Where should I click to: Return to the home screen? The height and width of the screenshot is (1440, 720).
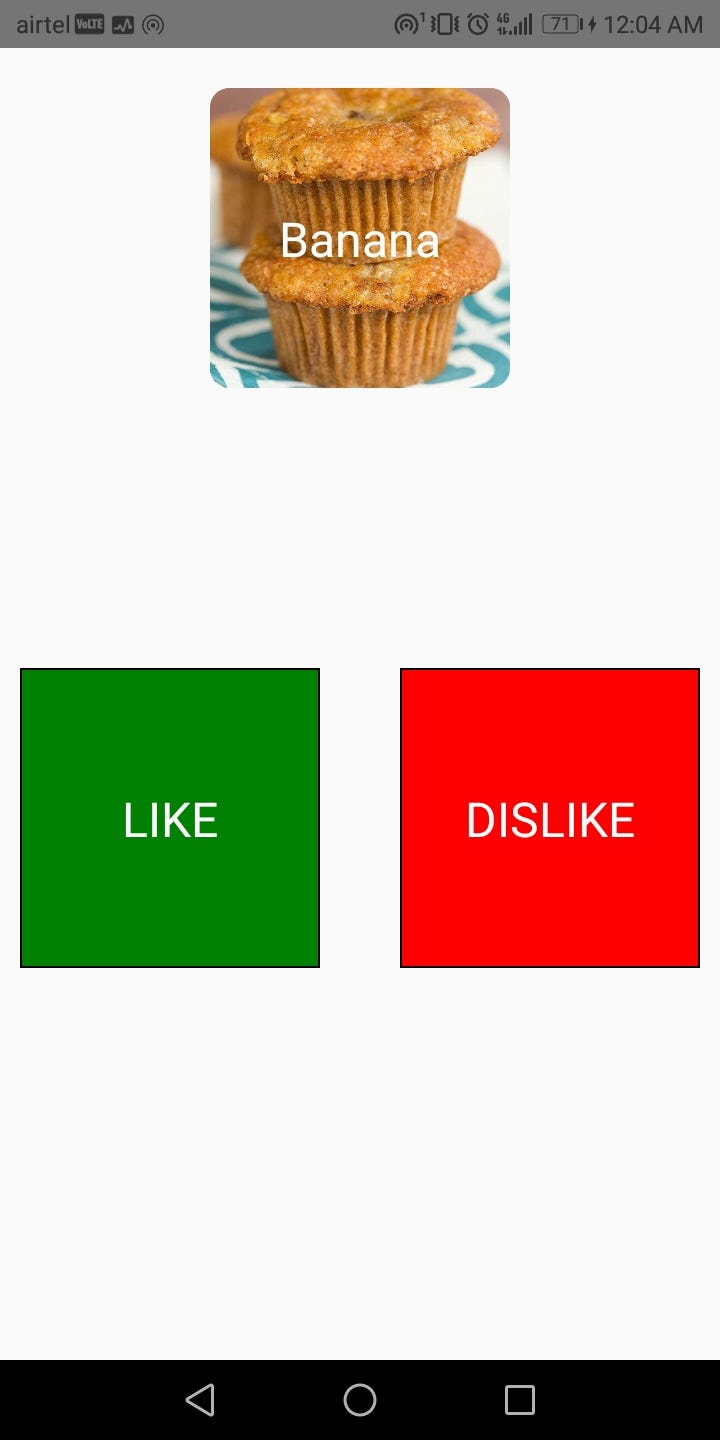click(360, 1400)
